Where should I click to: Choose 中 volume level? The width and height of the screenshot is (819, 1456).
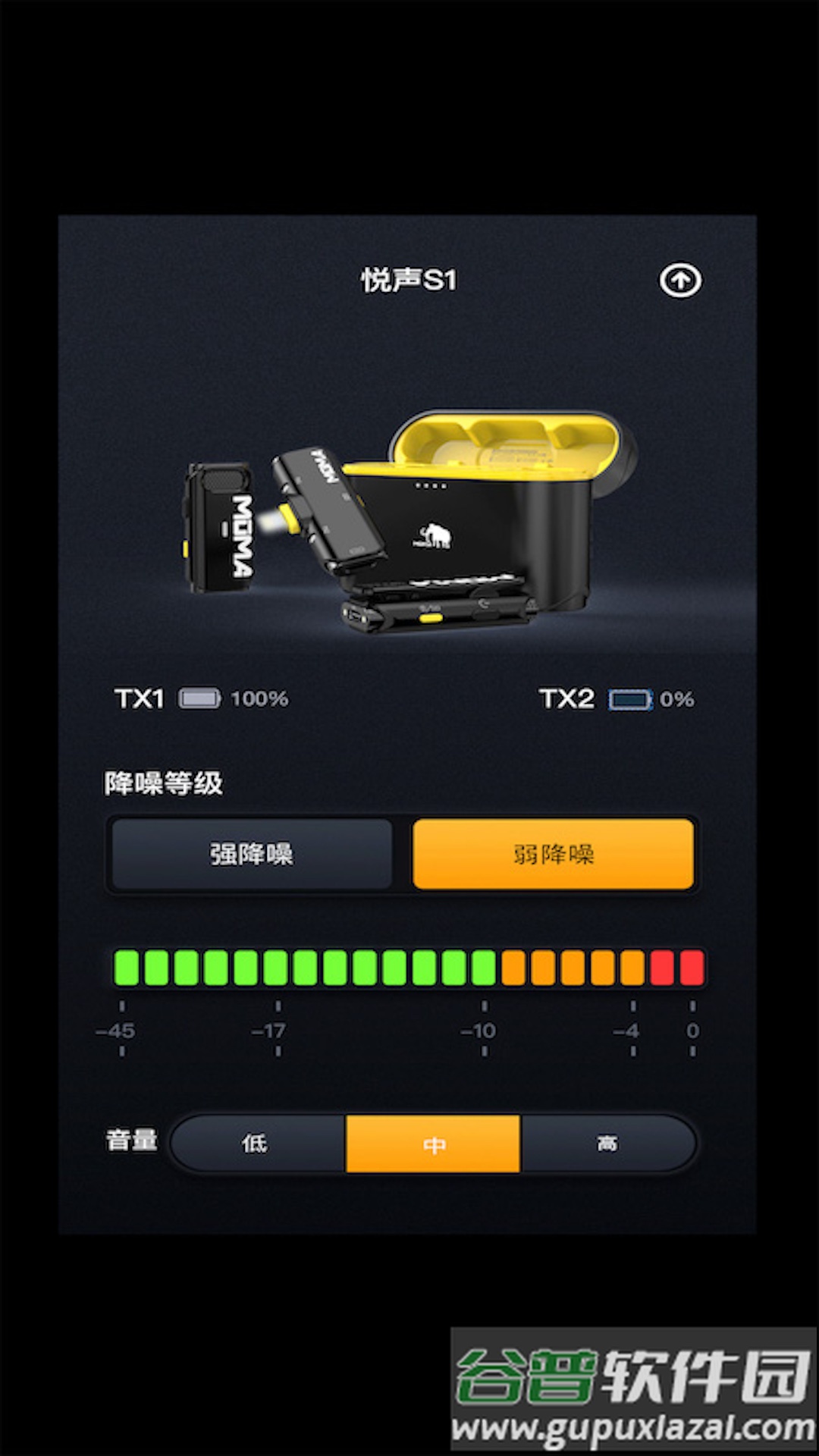(x=433, y=1143)
